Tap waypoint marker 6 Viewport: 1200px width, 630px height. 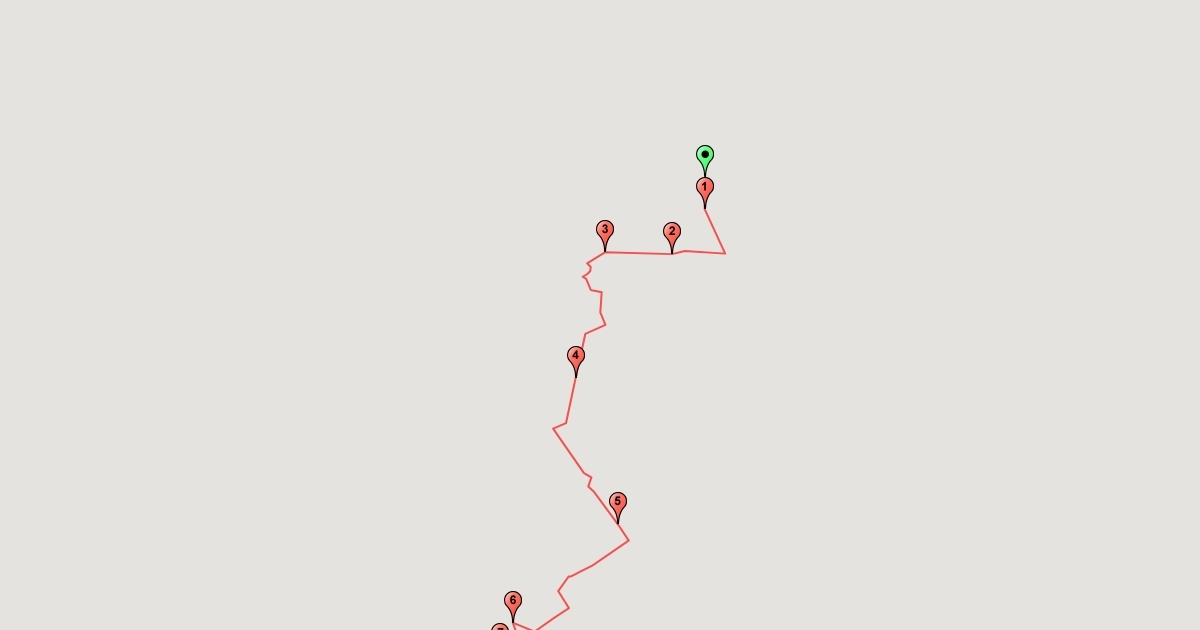click(513, 602)
